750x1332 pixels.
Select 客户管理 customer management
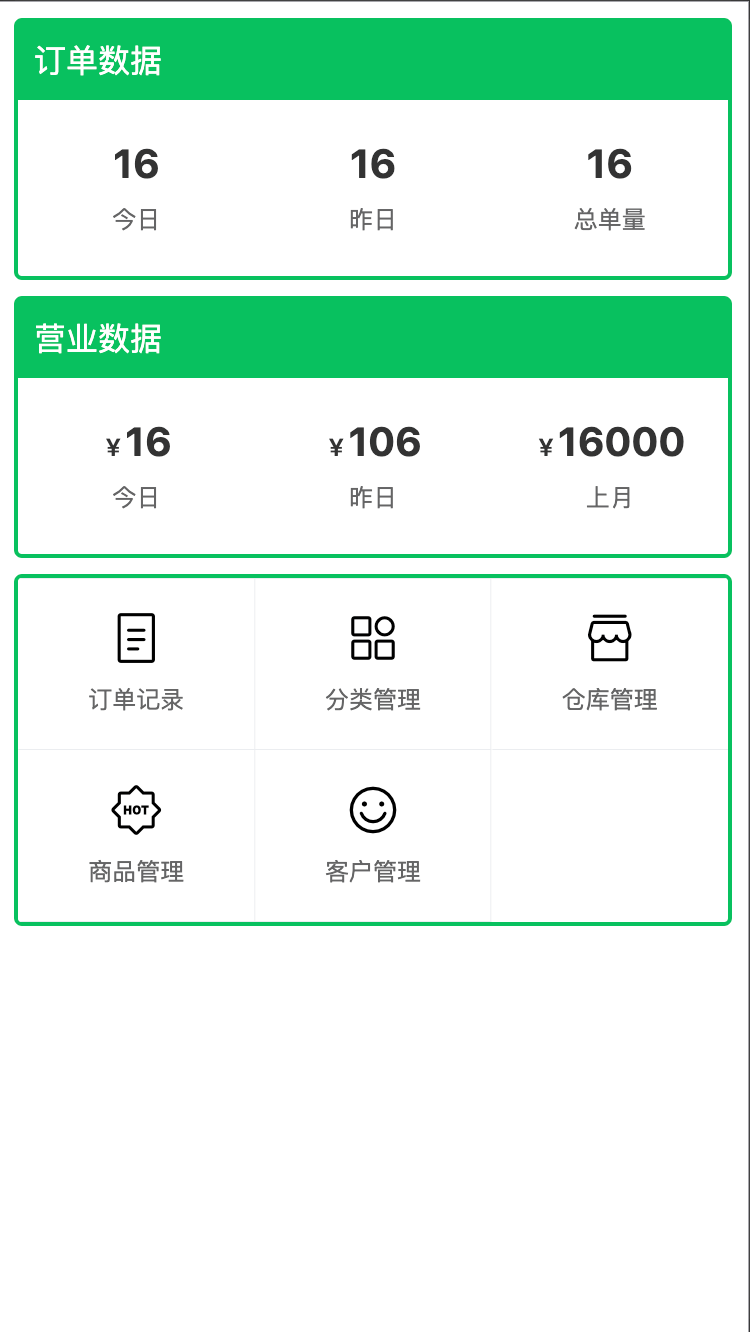pos(373,835)
